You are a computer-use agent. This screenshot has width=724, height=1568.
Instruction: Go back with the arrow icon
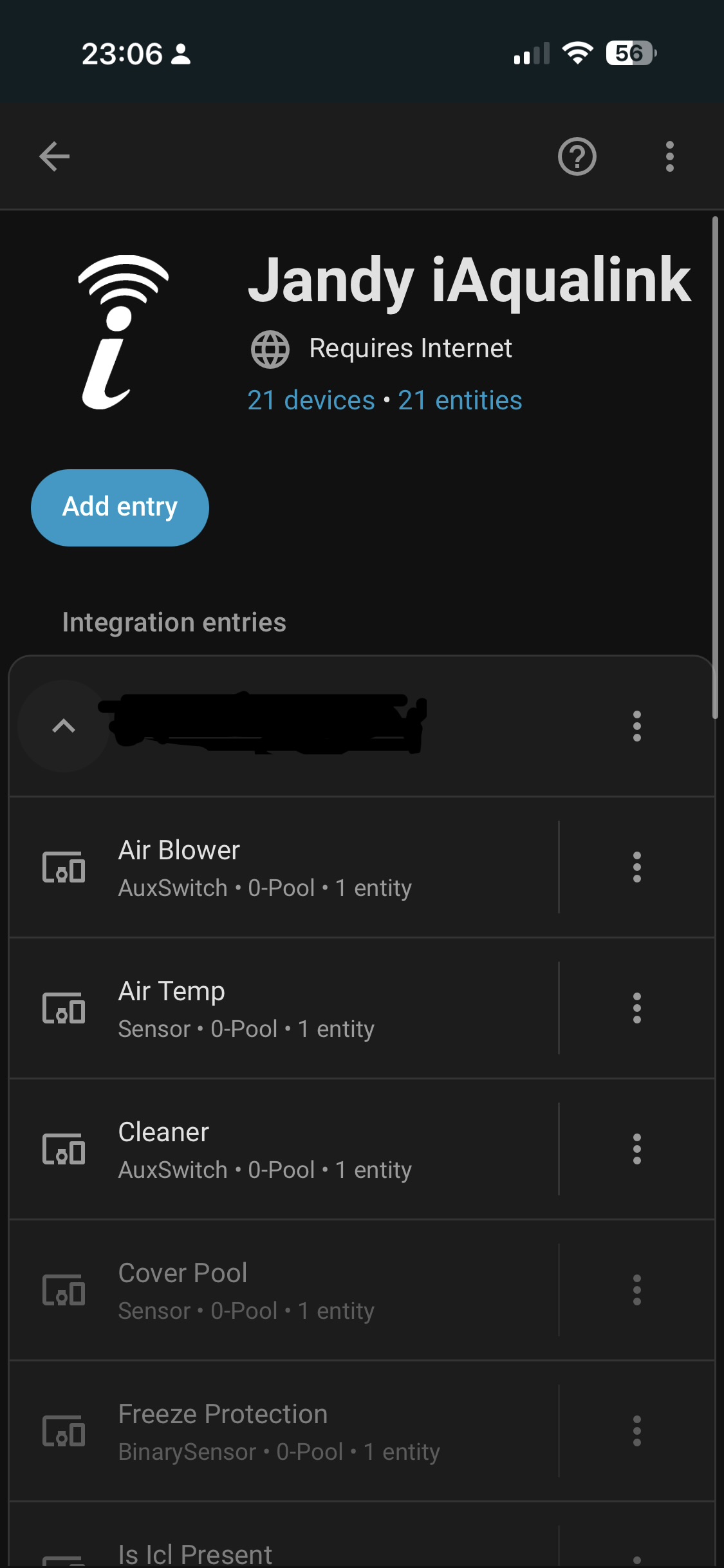tap(54, 156)
